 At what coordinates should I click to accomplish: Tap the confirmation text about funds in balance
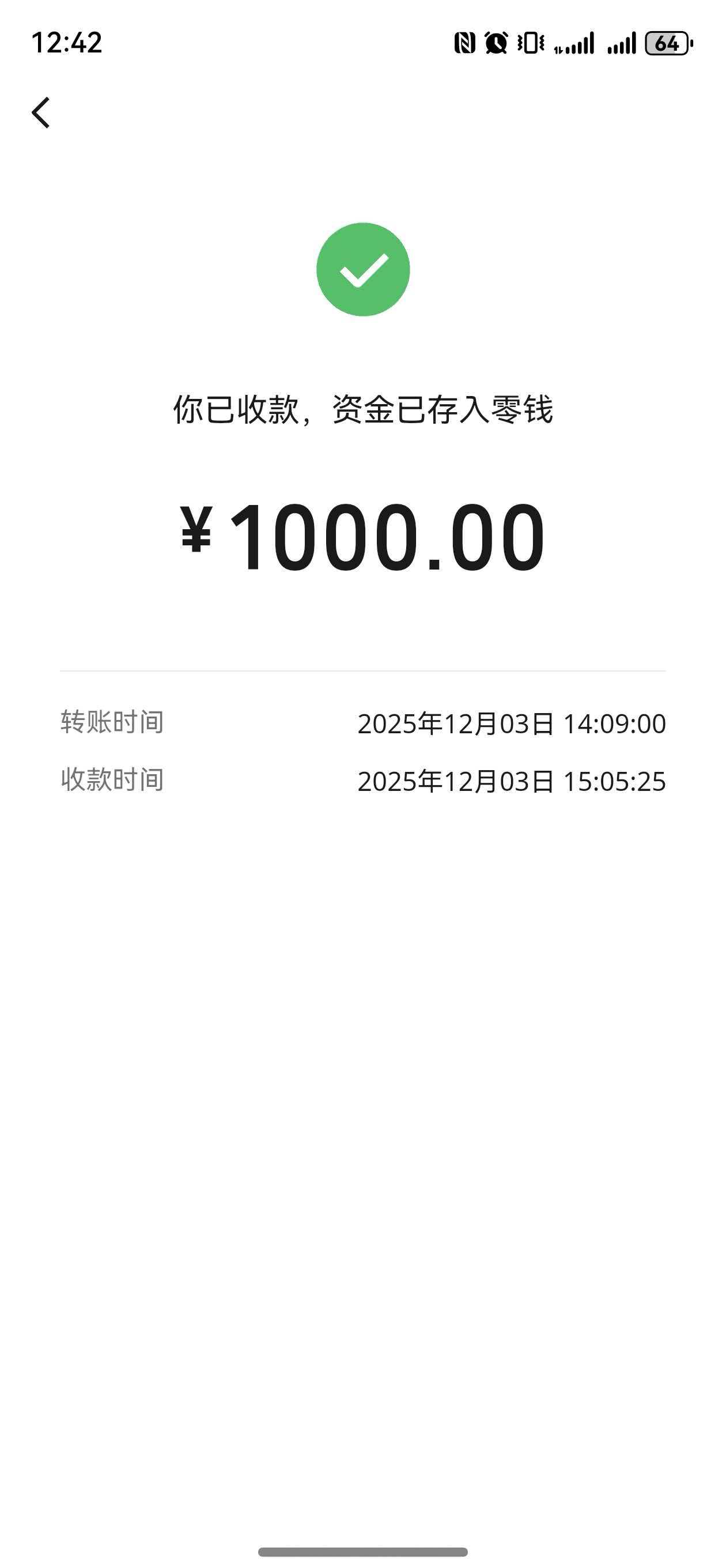(x=362, y=409)
